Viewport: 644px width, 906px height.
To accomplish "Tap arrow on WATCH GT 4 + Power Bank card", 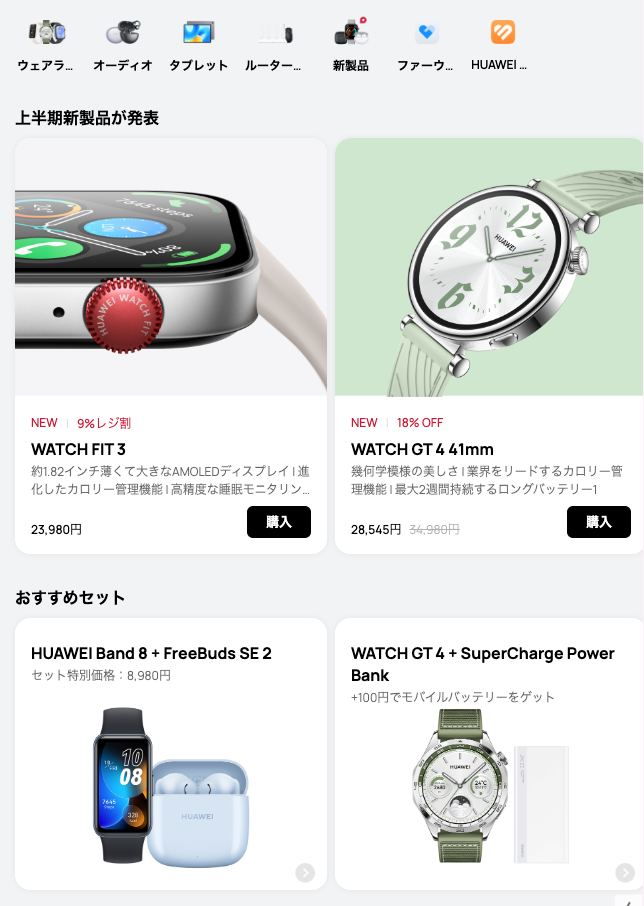I will 625,873.
